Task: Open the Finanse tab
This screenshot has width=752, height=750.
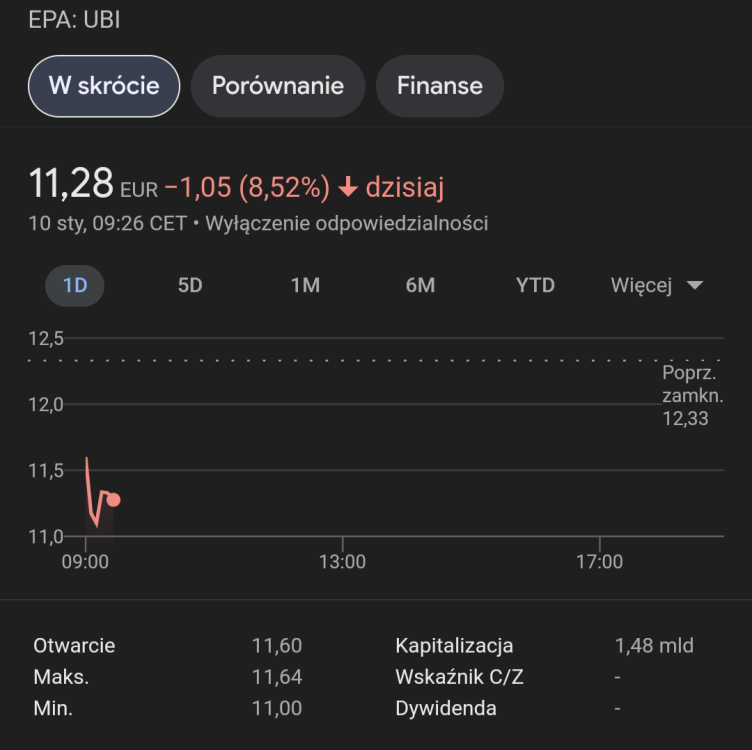Action: pyautogui.click(x=439, y=86)
